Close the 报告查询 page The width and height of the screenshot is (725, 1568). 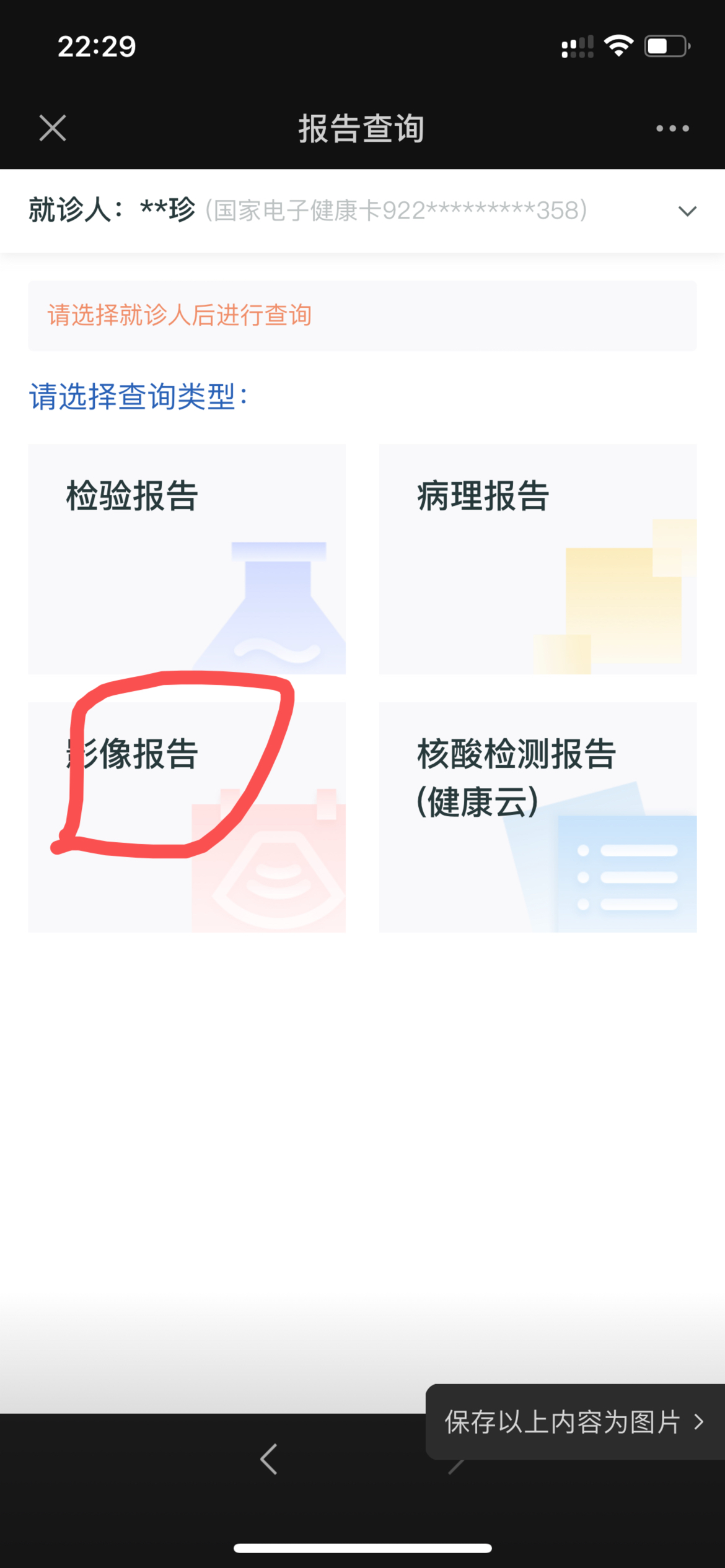pyautogui.click(x=53, y=128)
